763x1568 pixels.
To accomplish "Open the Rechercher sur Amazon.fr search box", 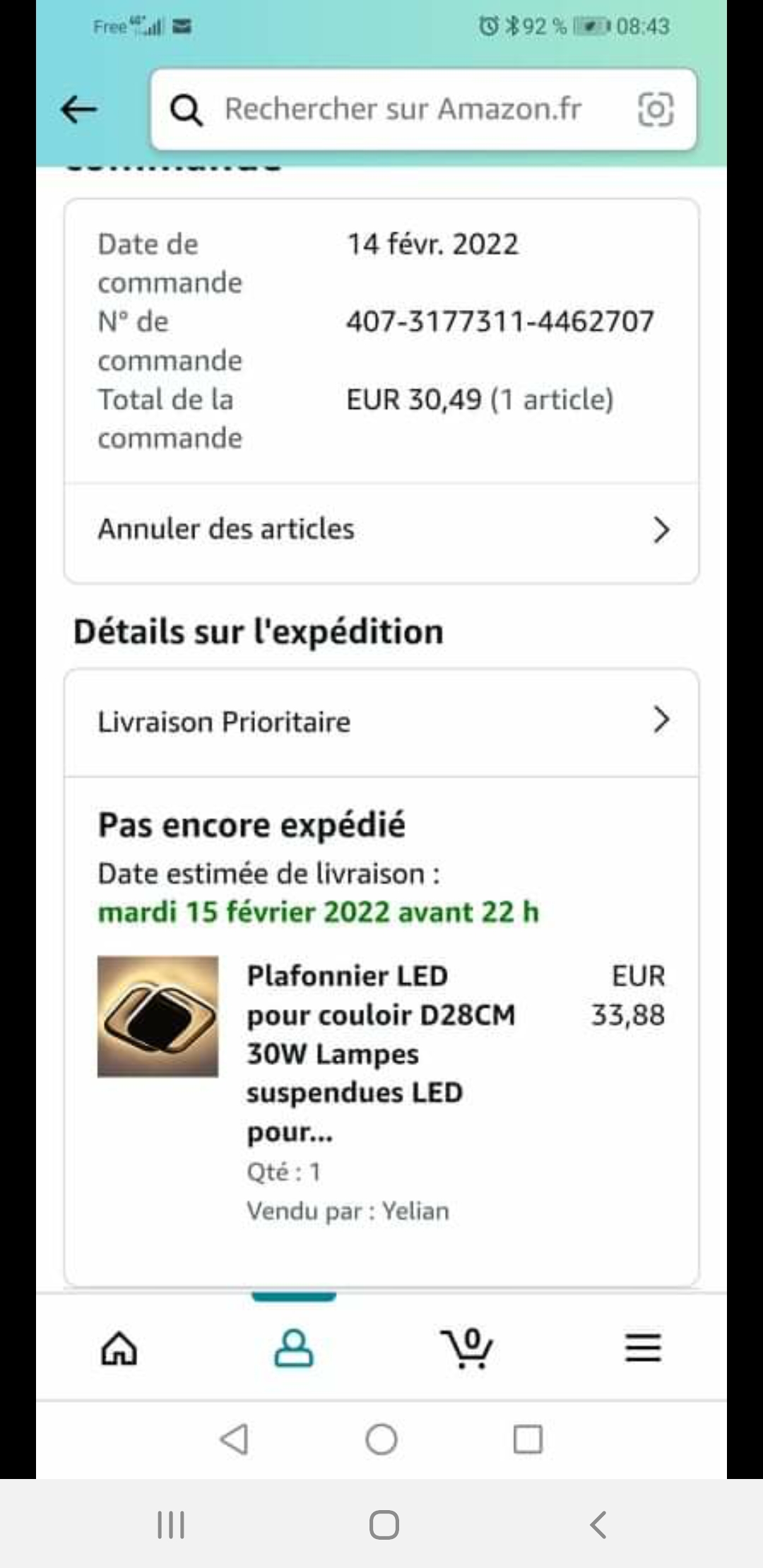I will tap(403, 109).
